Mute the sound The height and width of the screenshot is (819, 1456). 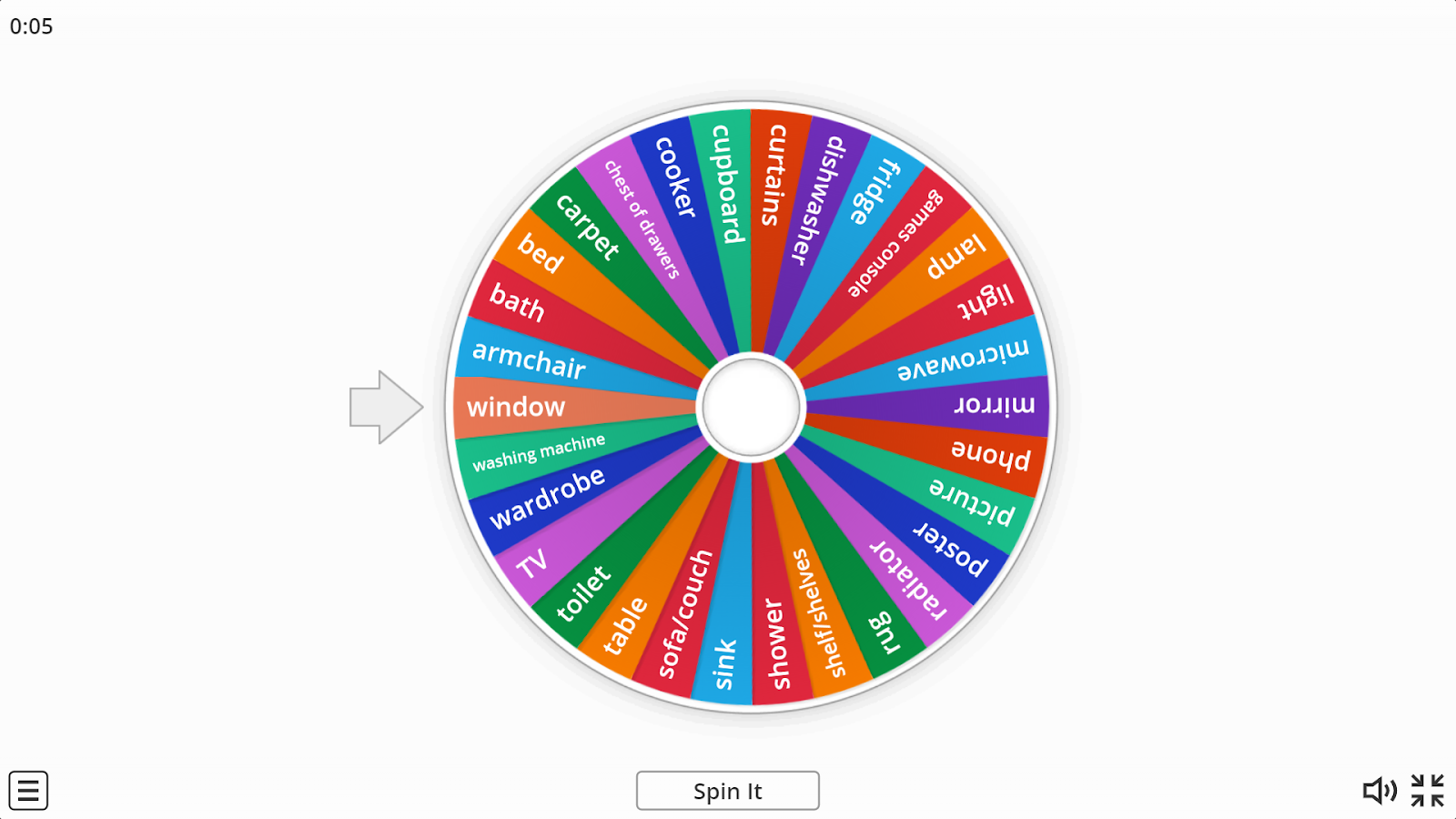[x=1379, y=791]
